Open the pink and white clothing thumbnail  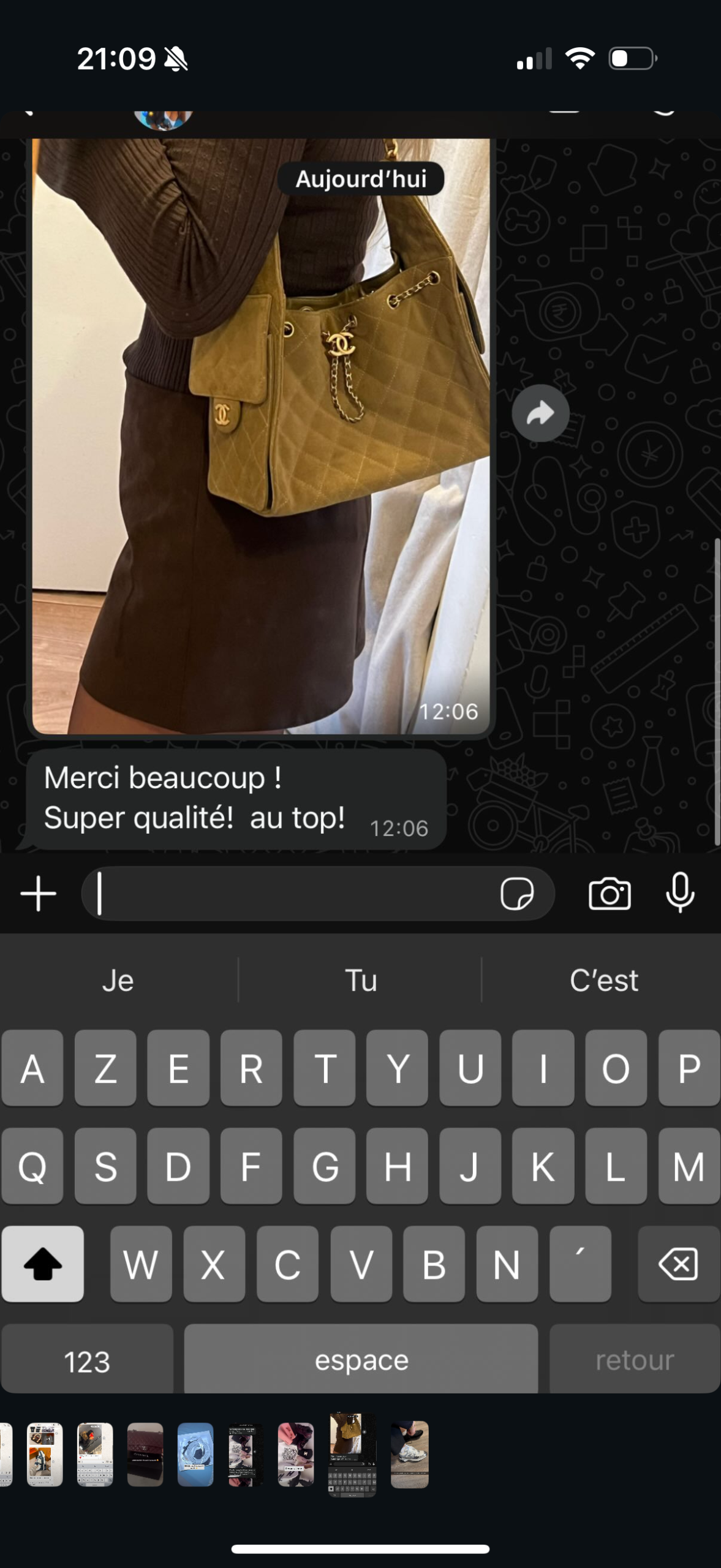coord(296,1454)
